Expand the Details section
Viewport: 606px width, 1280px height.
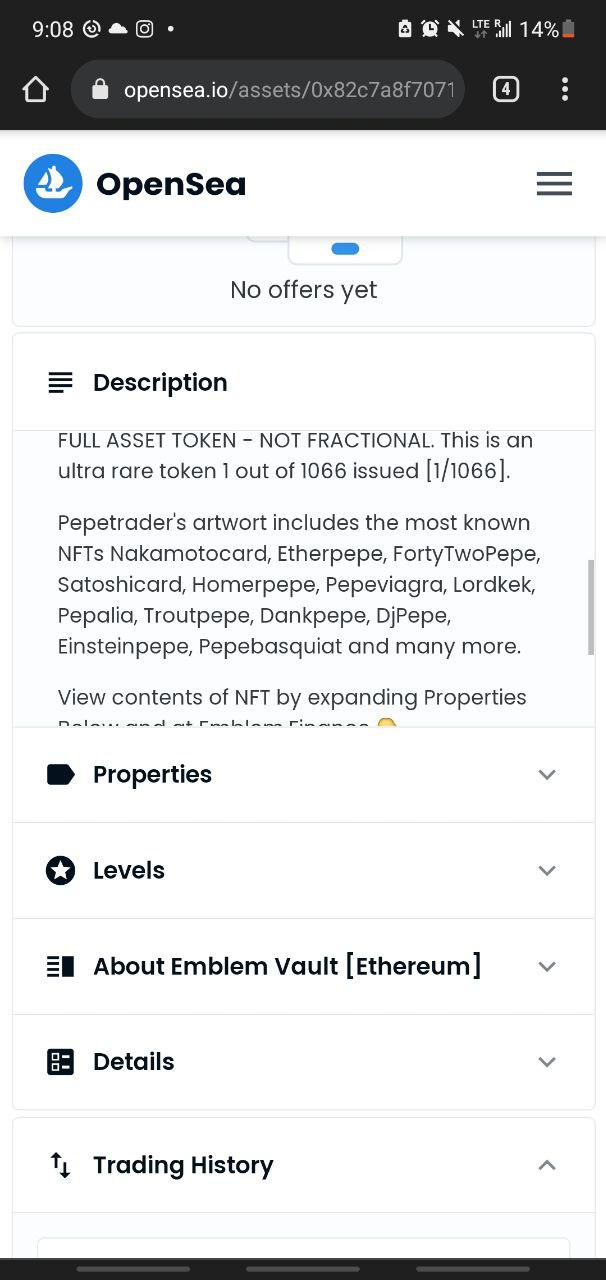(303, 1062)
